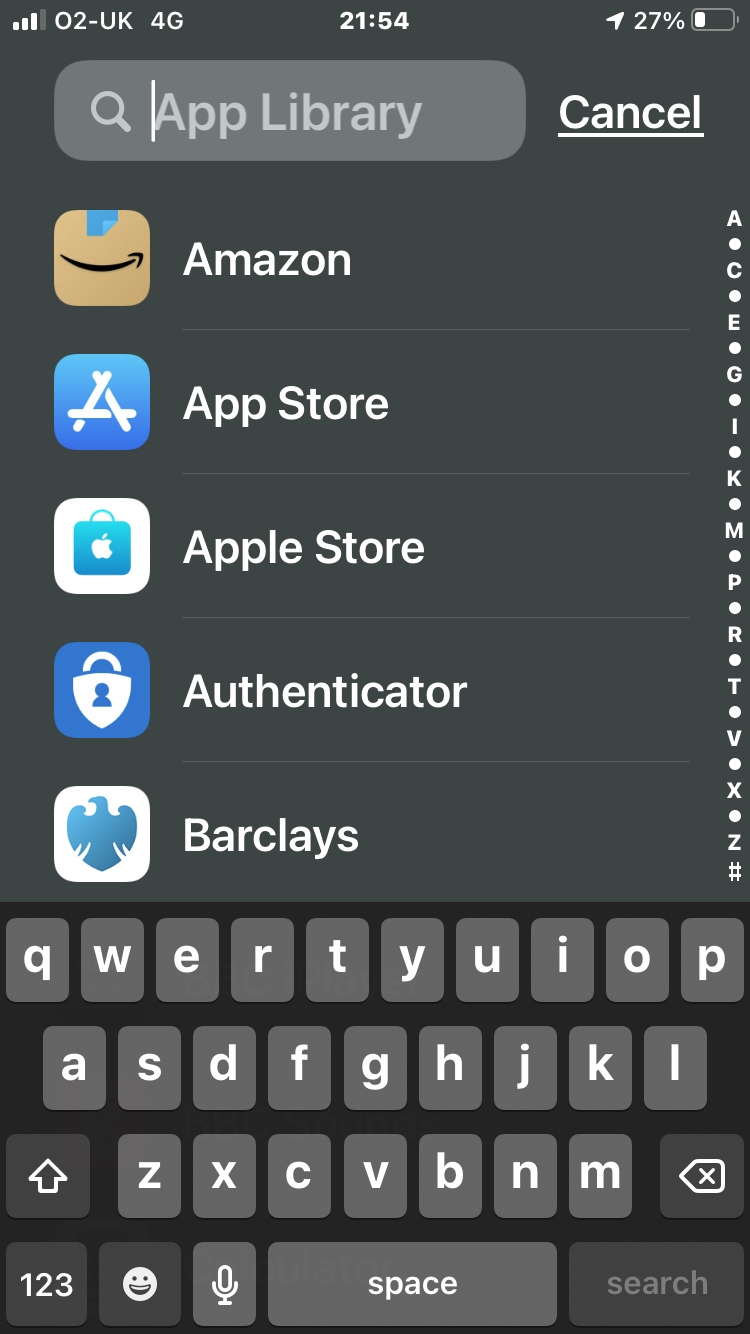Tap the shift key

[47, 1177]
